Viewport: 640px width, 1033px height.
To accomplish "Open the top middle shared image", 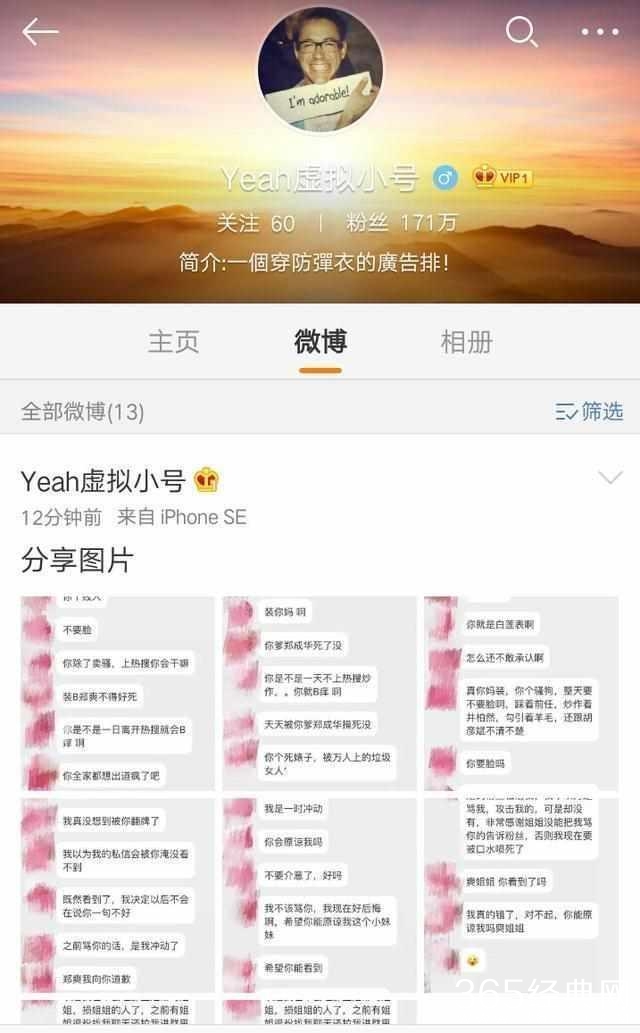I will 320,693.
